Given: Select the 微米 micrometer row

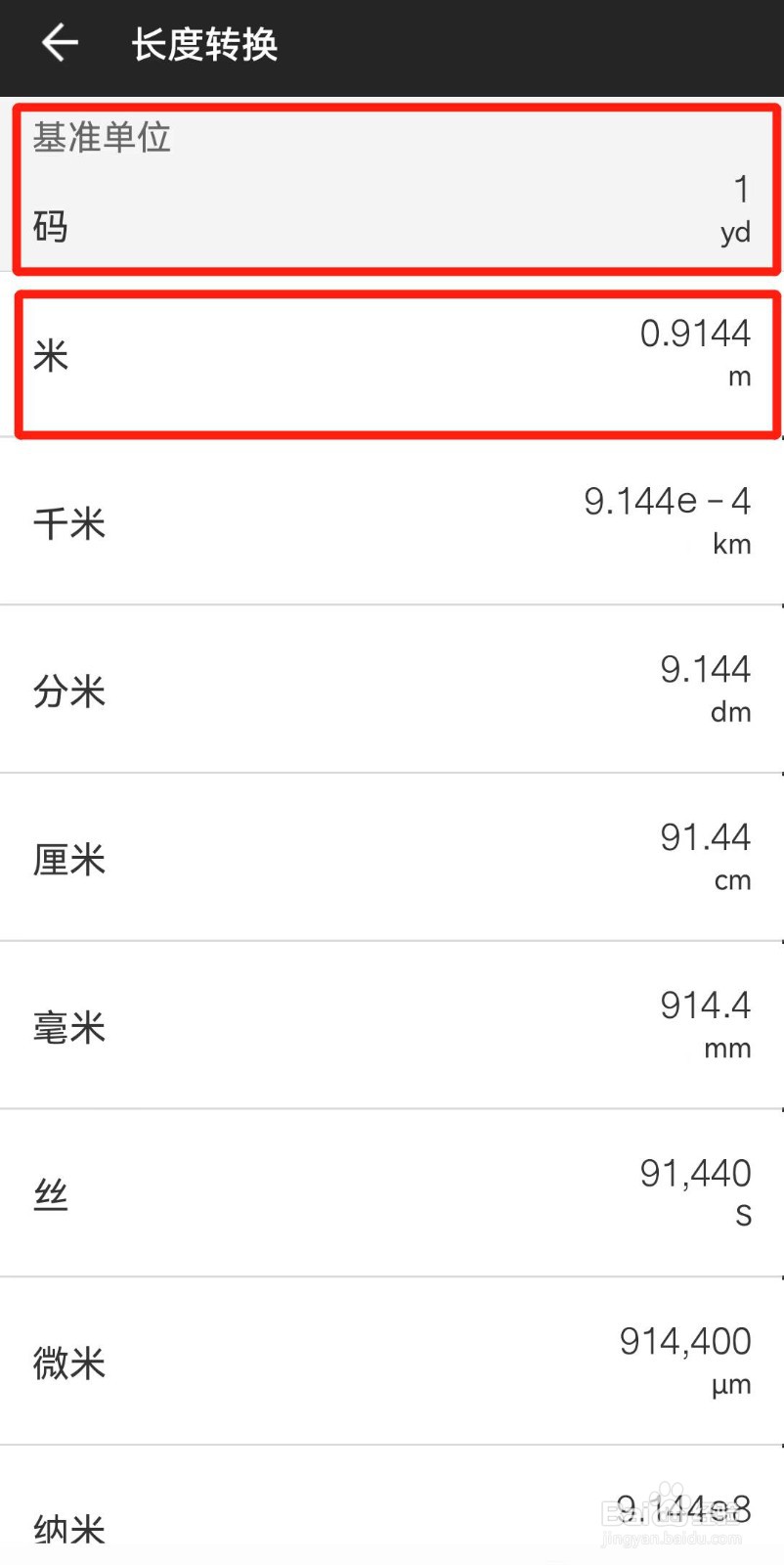Looking at the screenshot, I should (x=391, y=1362).
